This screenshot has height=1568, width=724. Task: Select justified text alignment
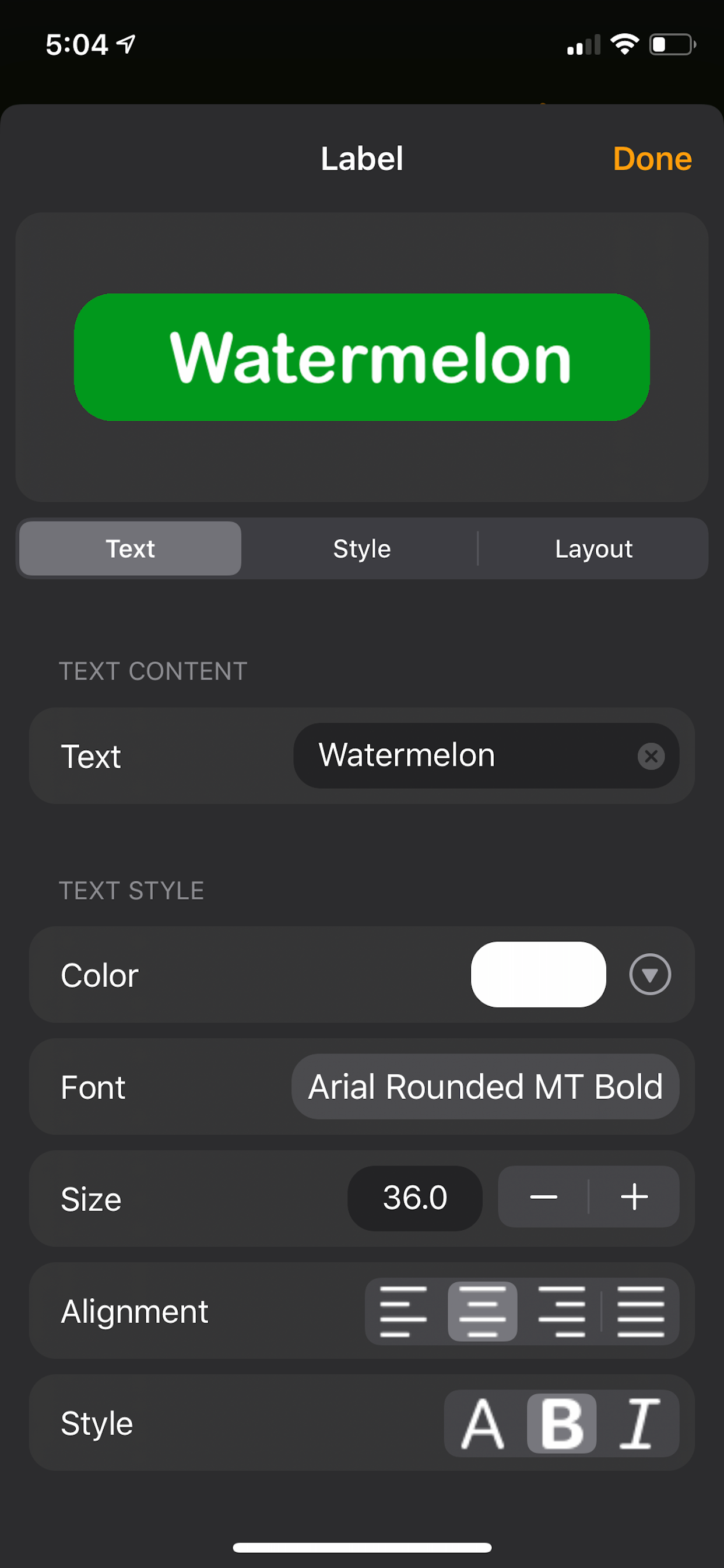(x=642, y=1311)
